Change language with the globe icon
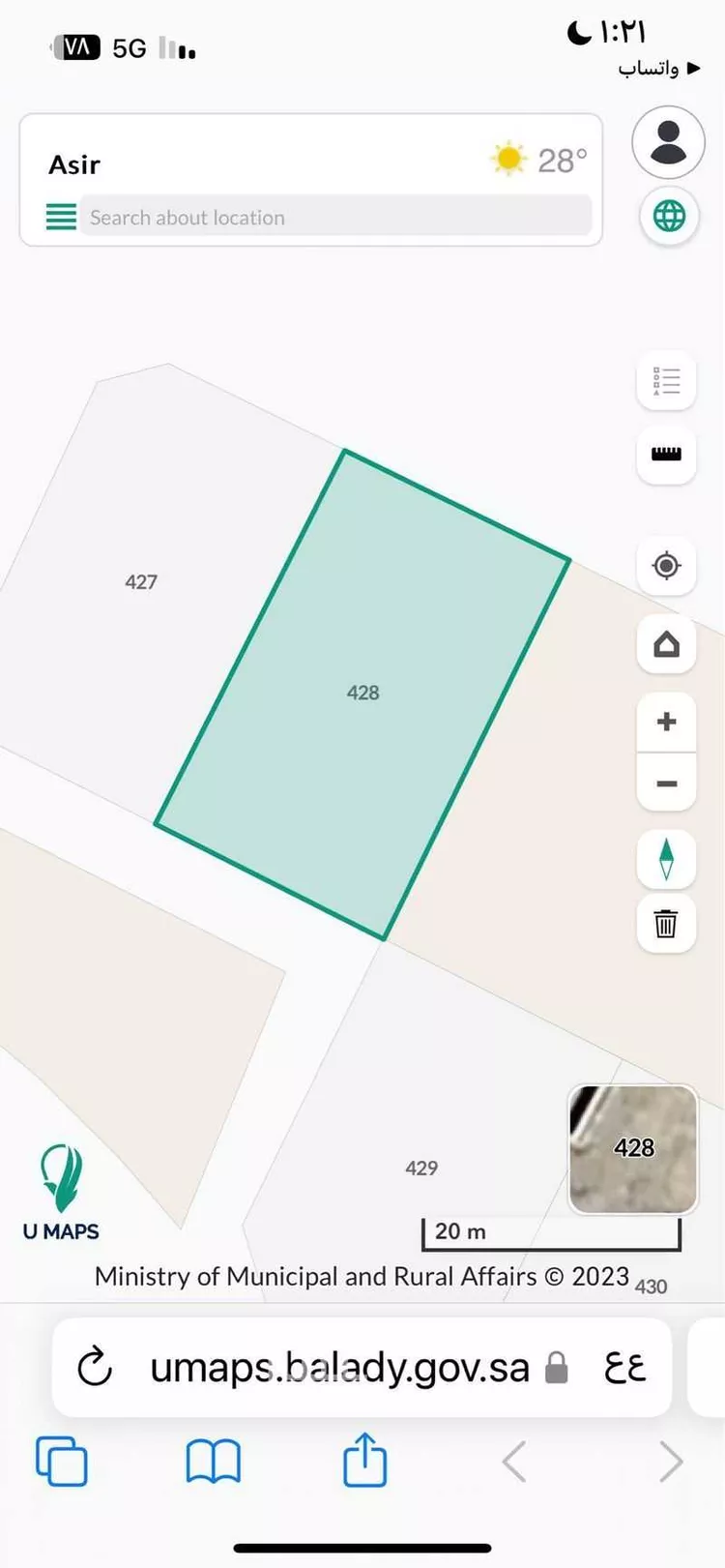The height and width of the screenshot is (1568, 725). (668, 216)
